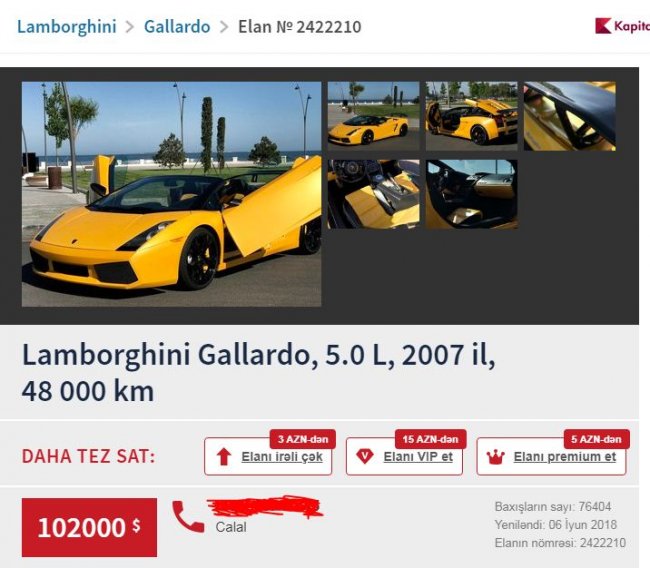Open the Lamborghini breadcrumb link

click(x=66, y=27)
